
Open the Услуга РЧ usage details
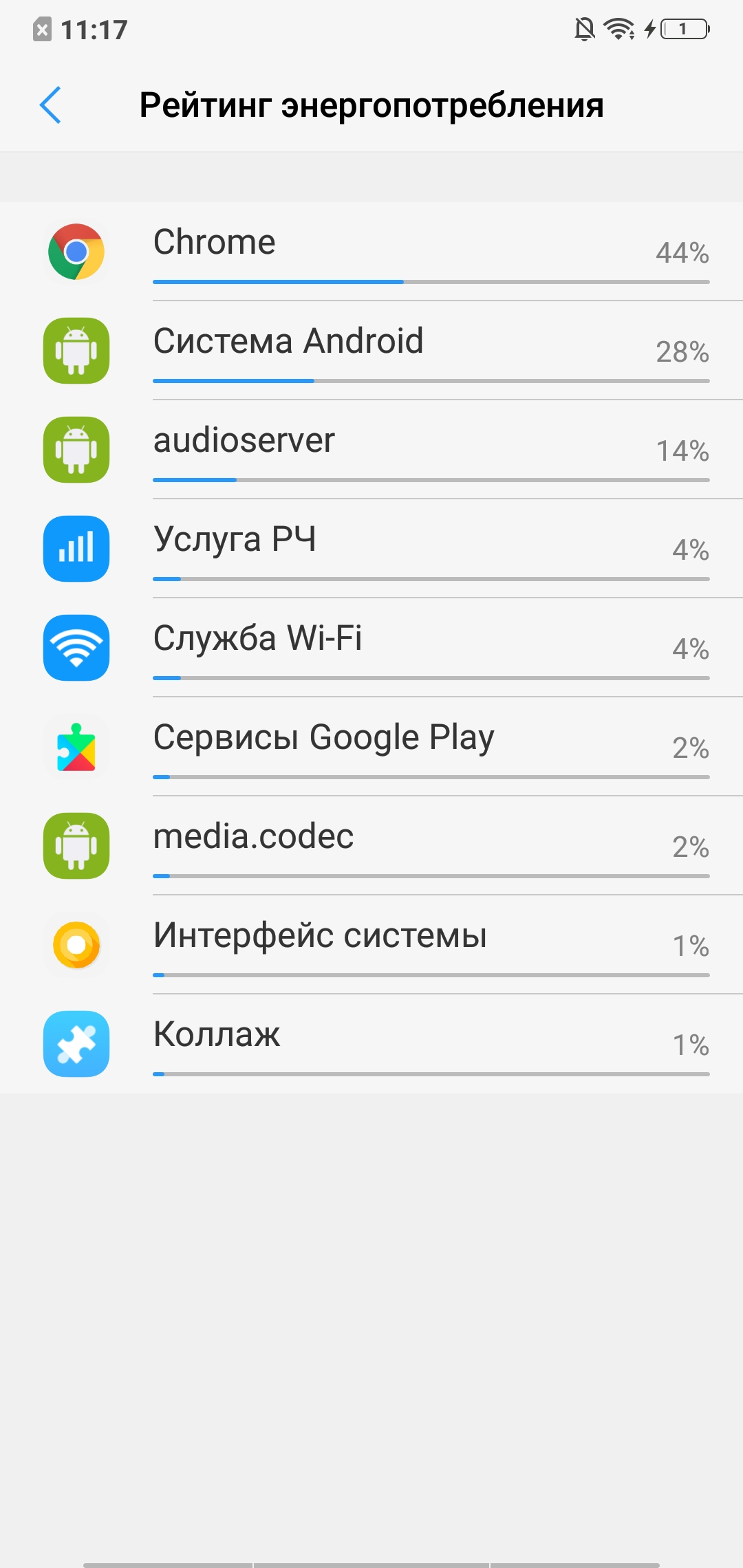pos(371,549)
